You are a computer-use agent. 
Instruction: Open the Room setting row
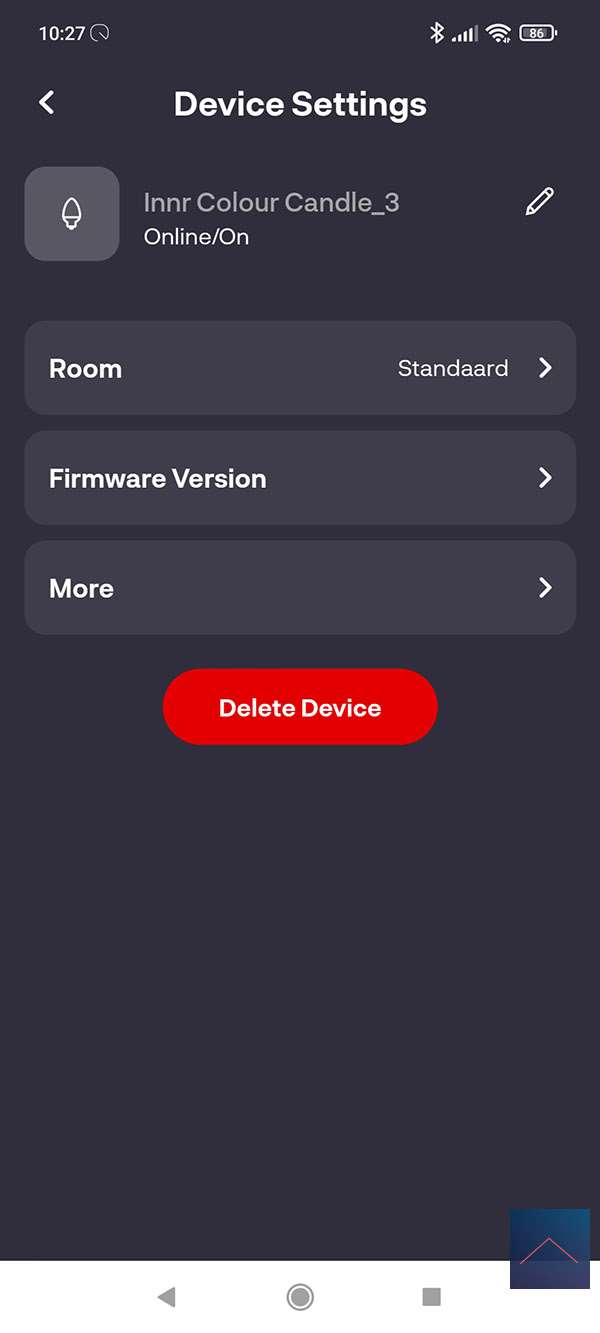click(300, 368)
